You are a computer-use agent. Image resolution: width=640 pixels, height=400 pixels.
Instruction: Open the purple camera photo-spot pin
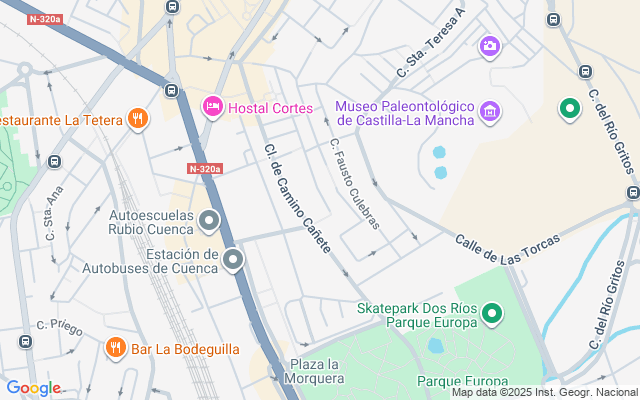489,47
